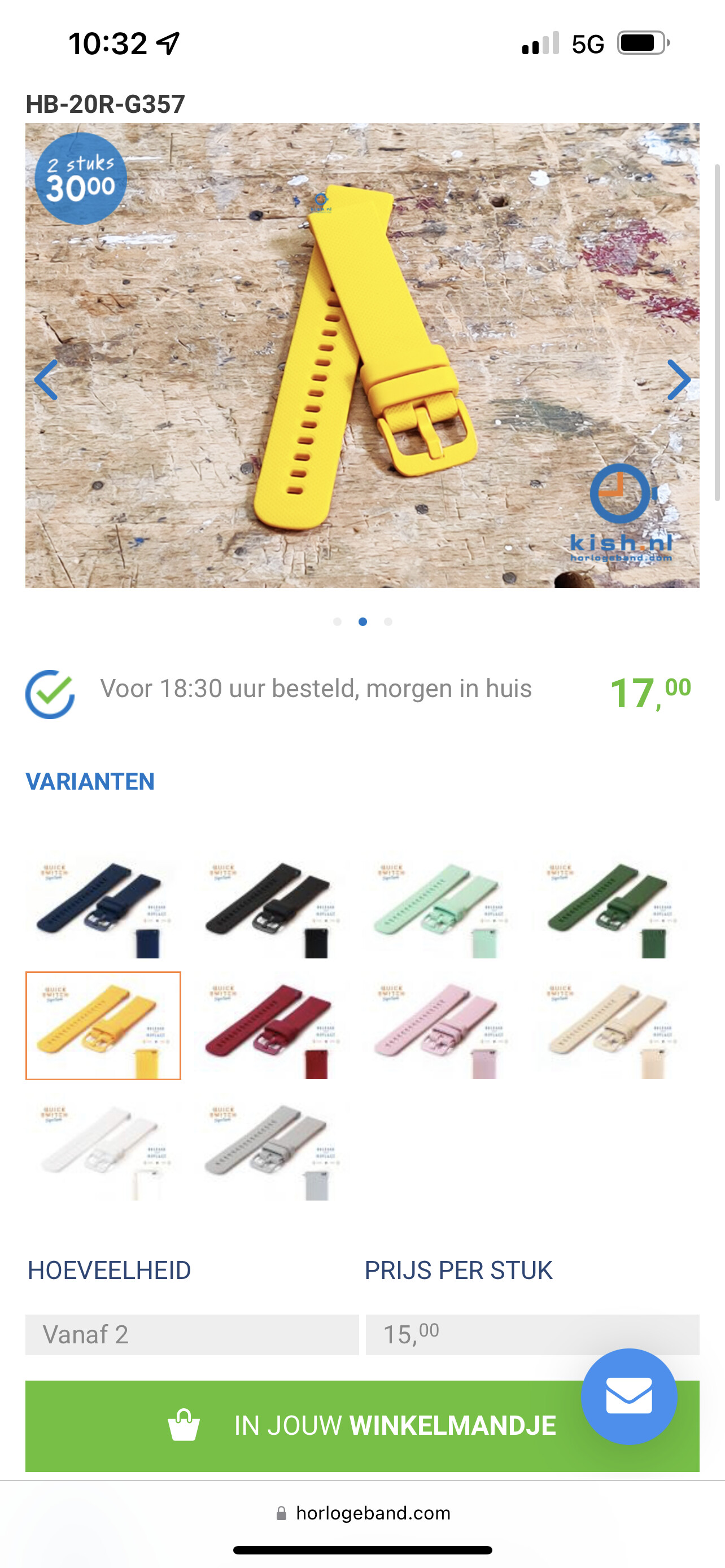This screenshot has height=1568, width=725.
Task: Pick the pink strap variant
Action: 440,1026
